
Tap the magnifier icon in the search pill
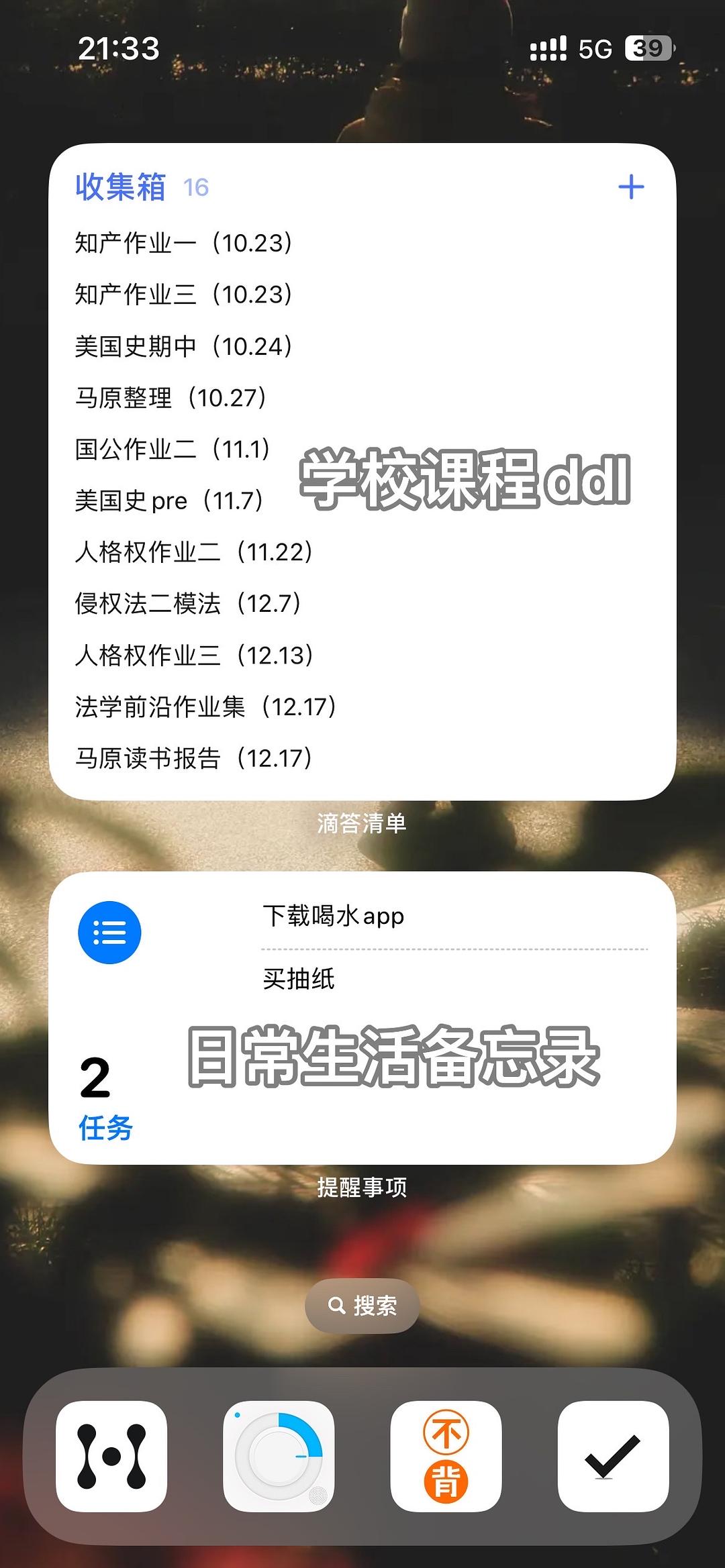tap(338, 1304)
